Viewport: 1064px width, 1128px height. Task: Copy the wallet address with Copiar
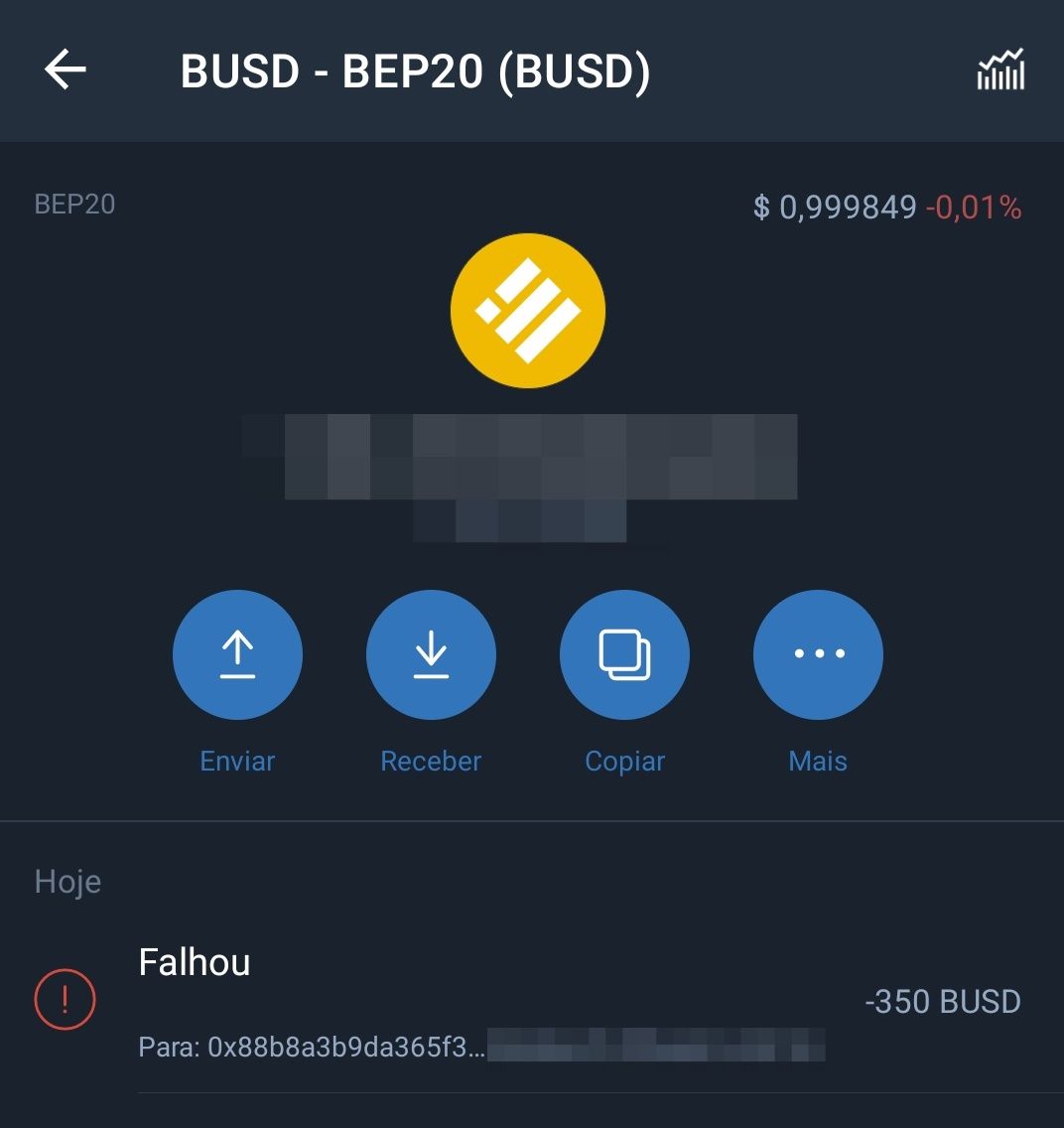pos(624,655)
